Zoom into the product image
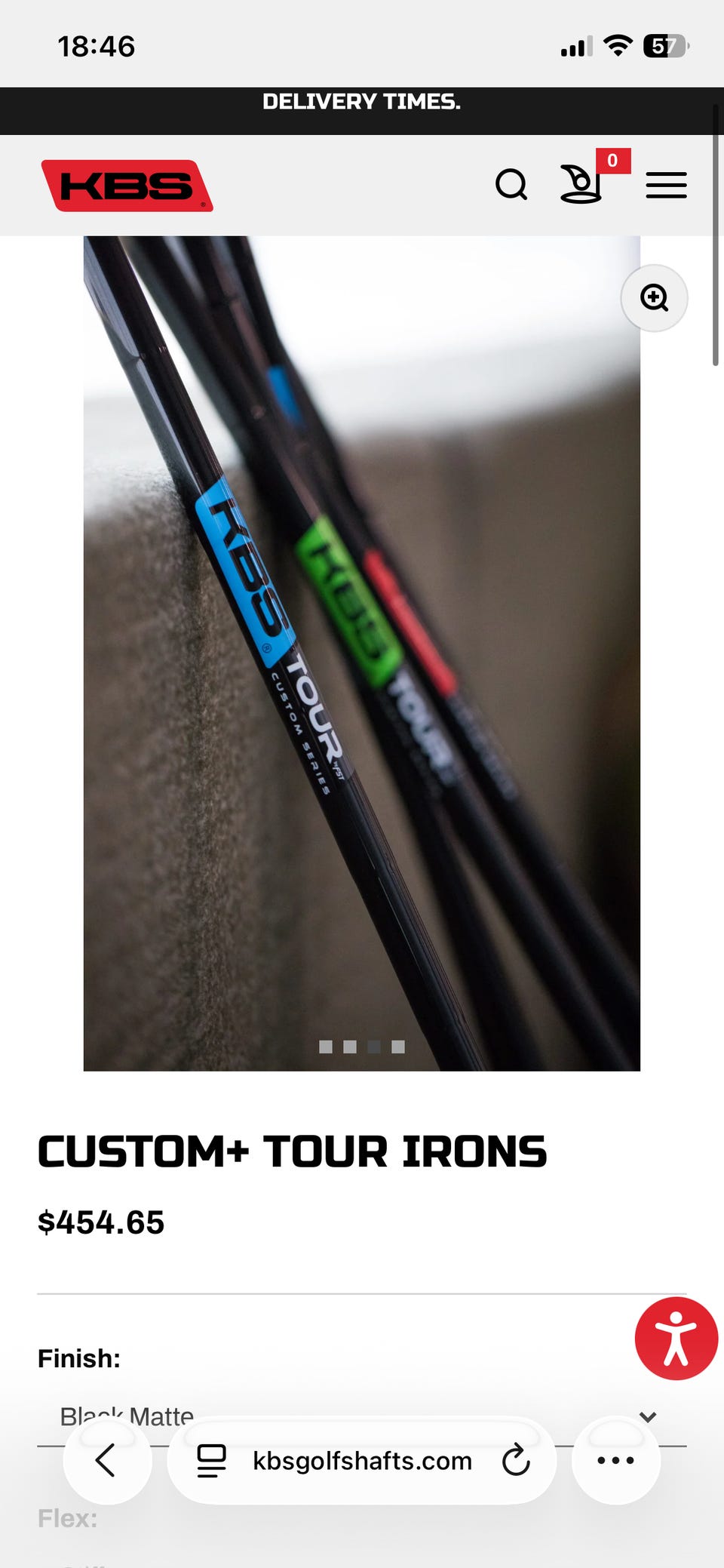The width and height of the screenshot is (724, 1568). (654, 298)
